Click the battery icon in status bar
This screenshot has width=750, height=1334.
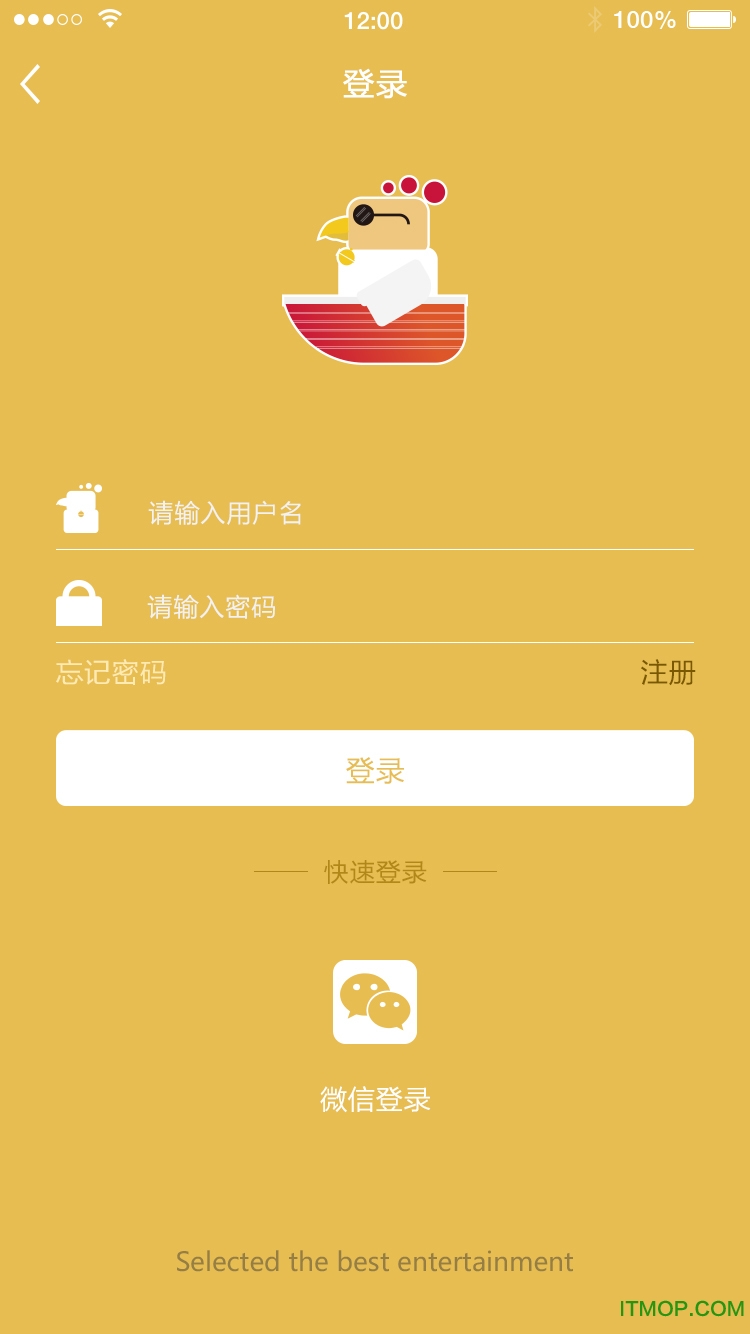coord(711,19)
